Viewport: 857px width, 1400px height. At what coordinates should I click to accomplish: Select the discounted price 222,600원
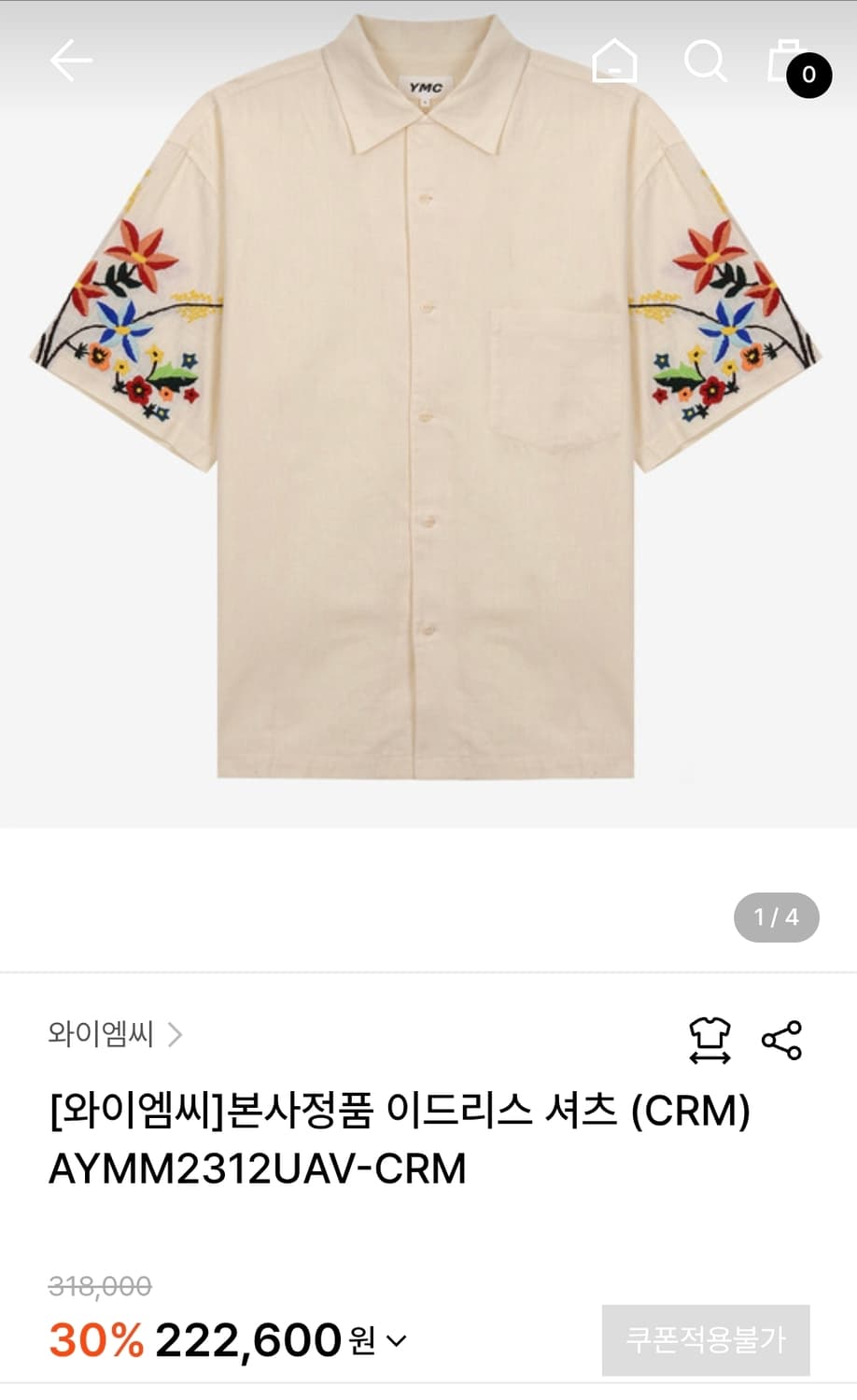271,1338
